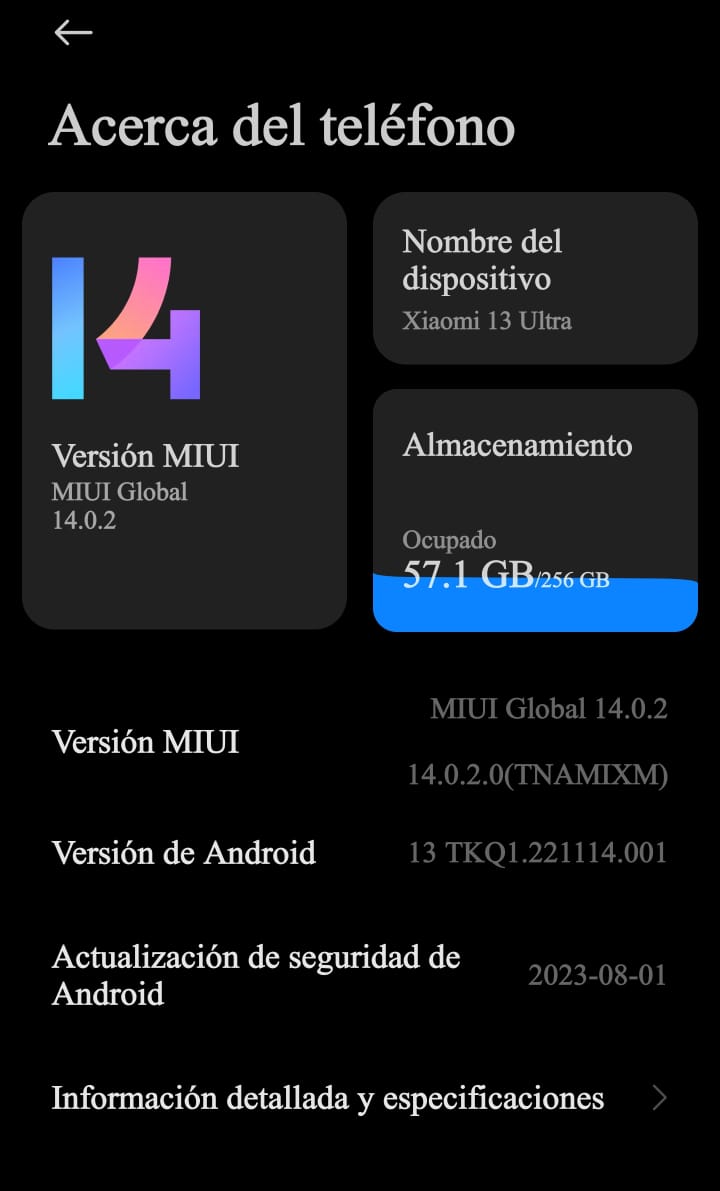Tap the Versión de Android row
The height and width of the screenshot is (1191, 720).
[x=360, y=852]
